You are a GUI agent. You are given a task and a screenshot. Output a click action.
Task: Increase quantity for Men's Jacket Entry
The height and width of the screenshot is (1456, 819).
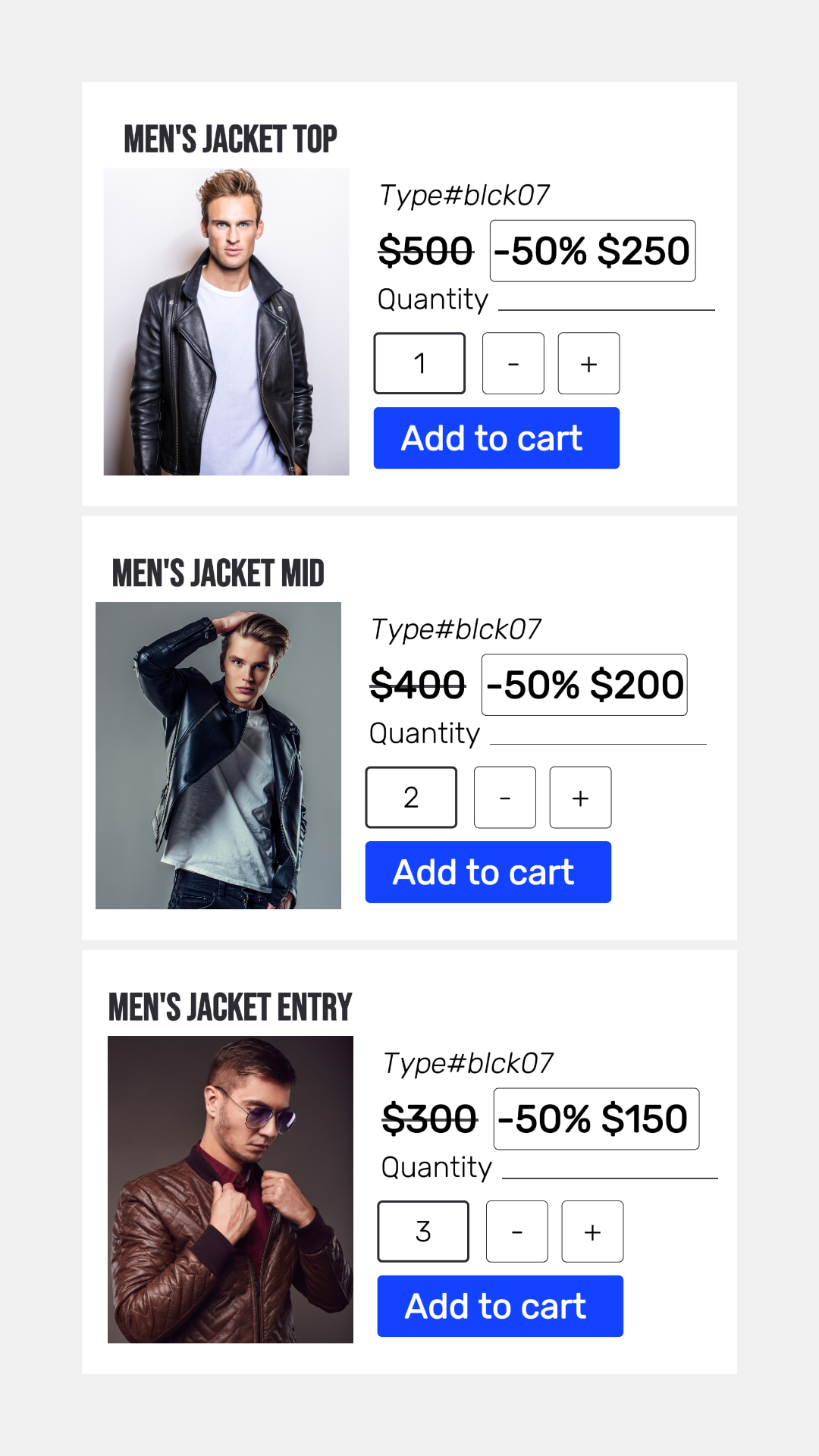tap(592, 1232)
